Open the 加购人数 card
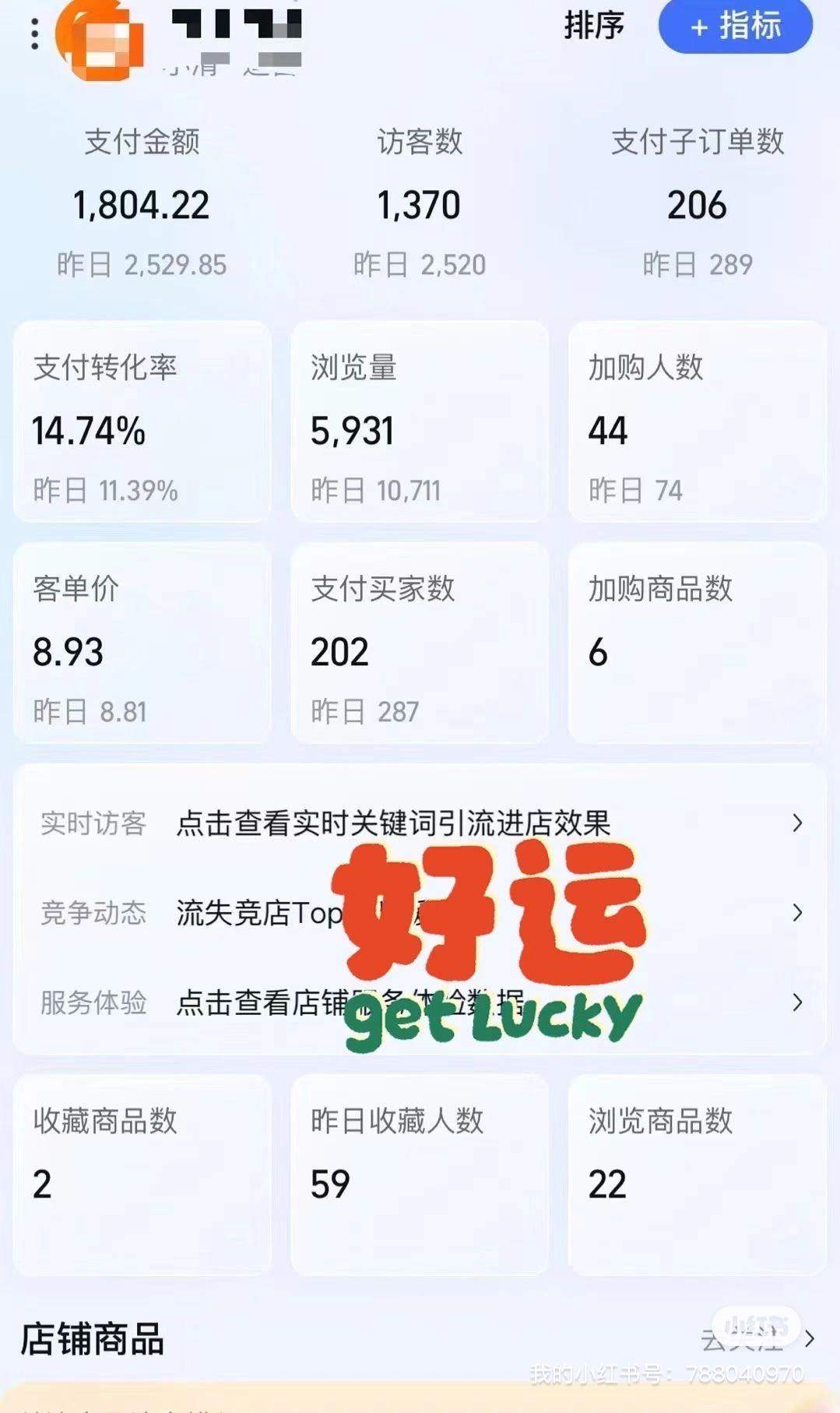840x1413 pixels. click(697, 421)
